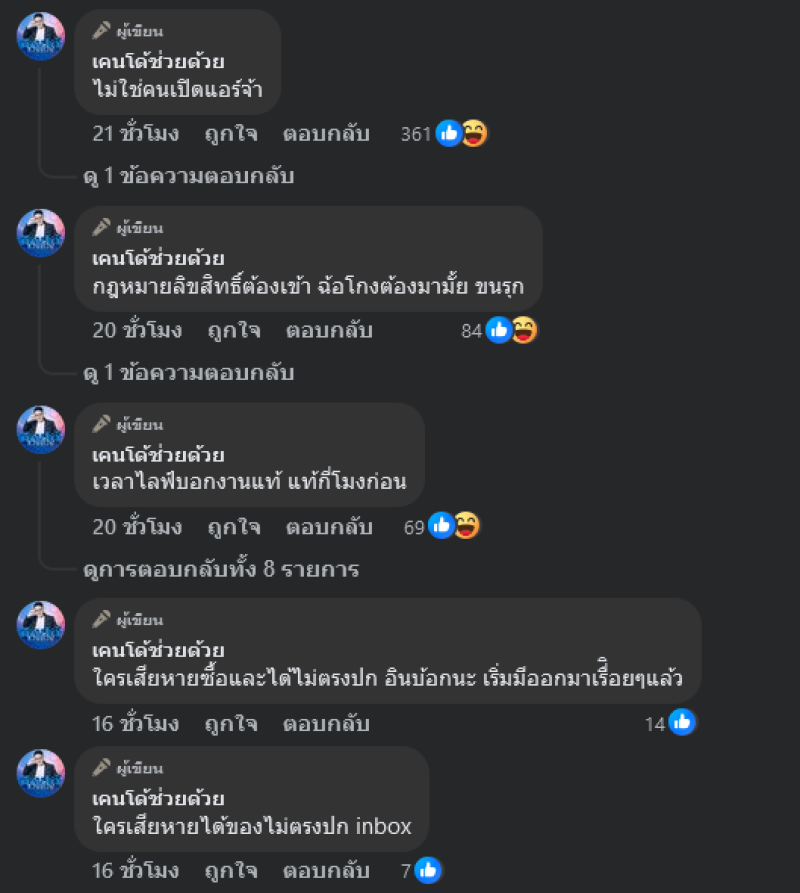Like the comment about กฎหมายลิขสิทธิ์
800x893 pixels.
[234, 330]
